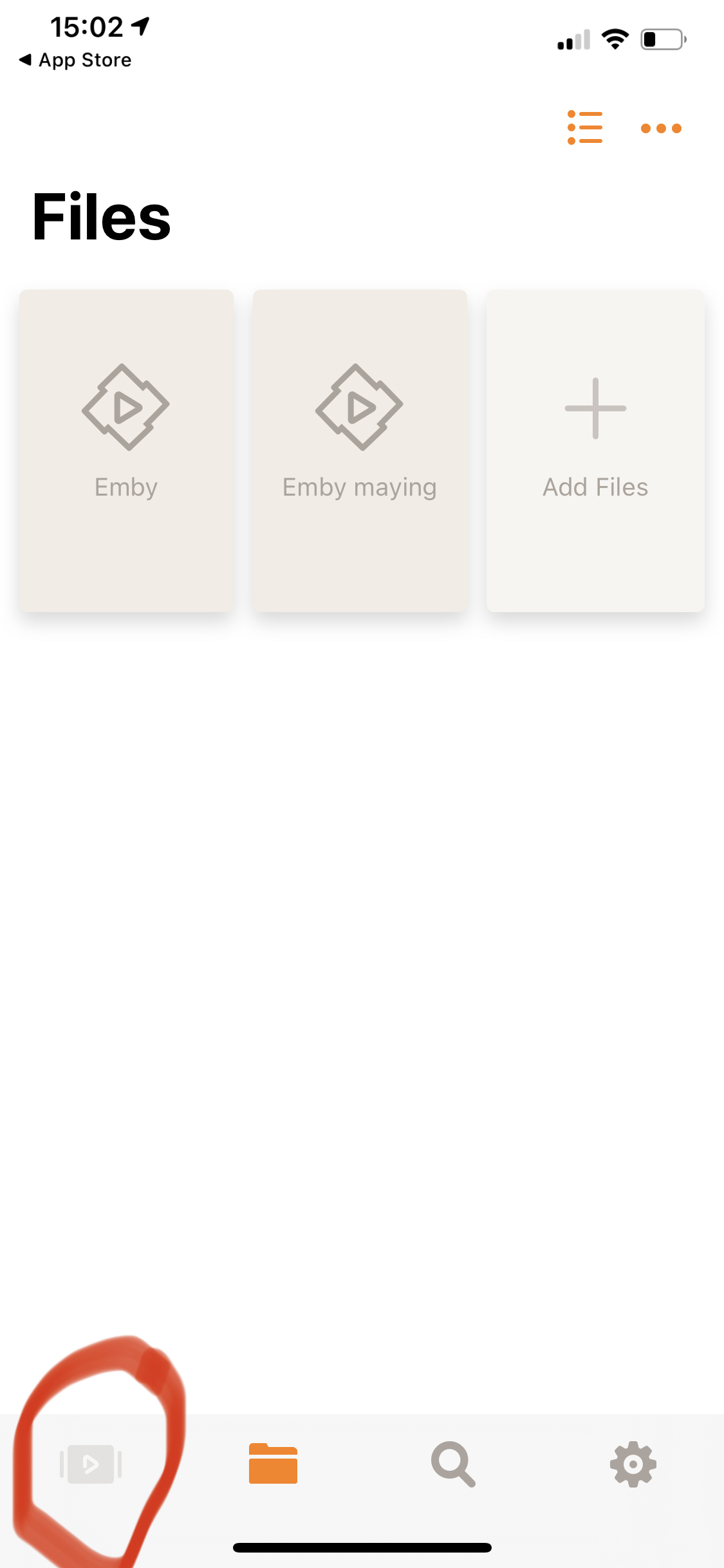724x1568 pixels.
Task: Open the Emby maying card
Action: pos(360,450)
